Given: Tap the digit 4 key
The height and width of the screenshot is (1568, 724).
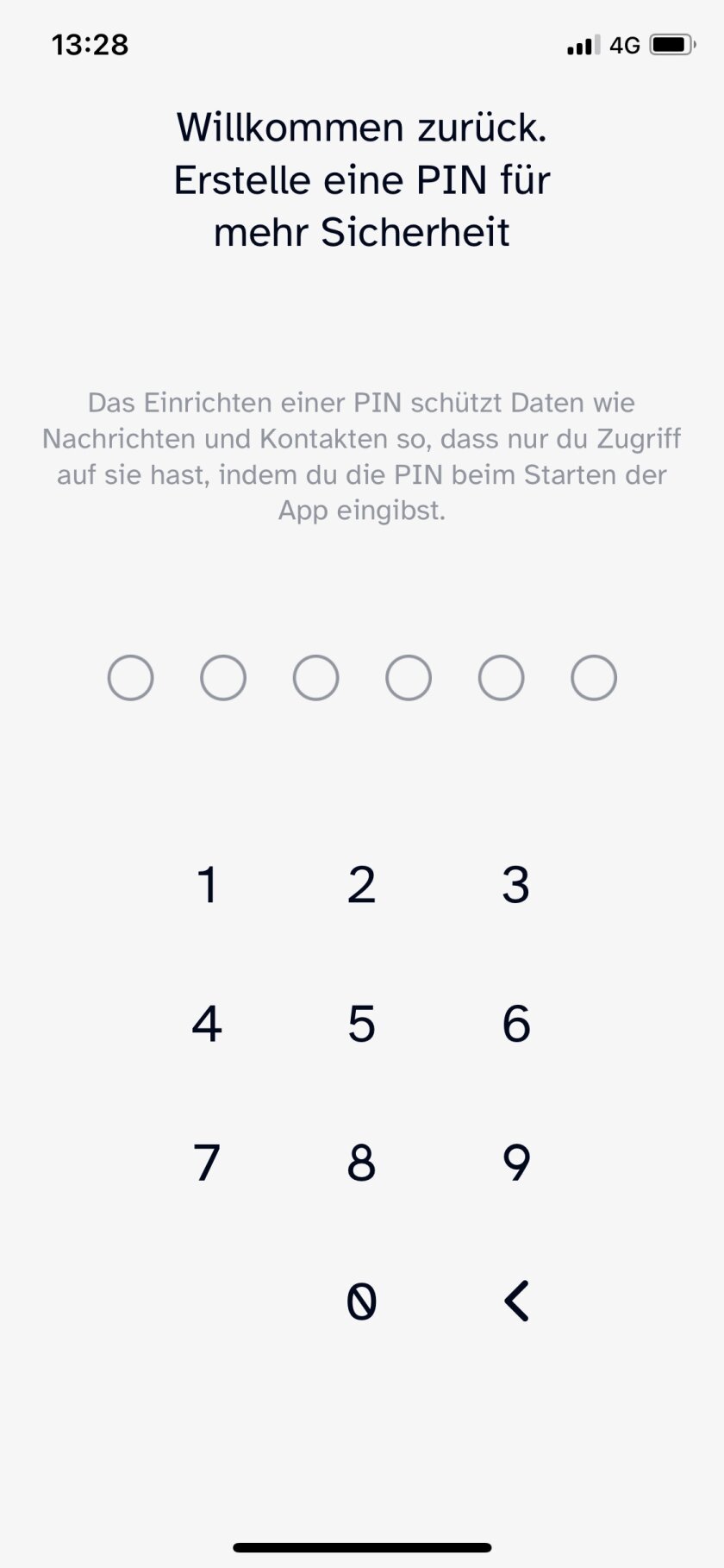Looking at the screenshot, I should [207, 1025].
